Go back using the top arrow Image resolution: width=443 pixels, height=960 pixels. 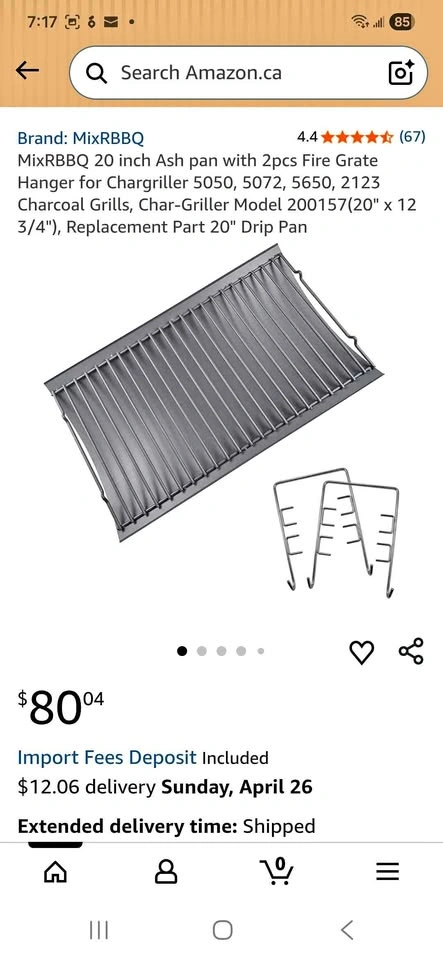click(x=28, y=71)
